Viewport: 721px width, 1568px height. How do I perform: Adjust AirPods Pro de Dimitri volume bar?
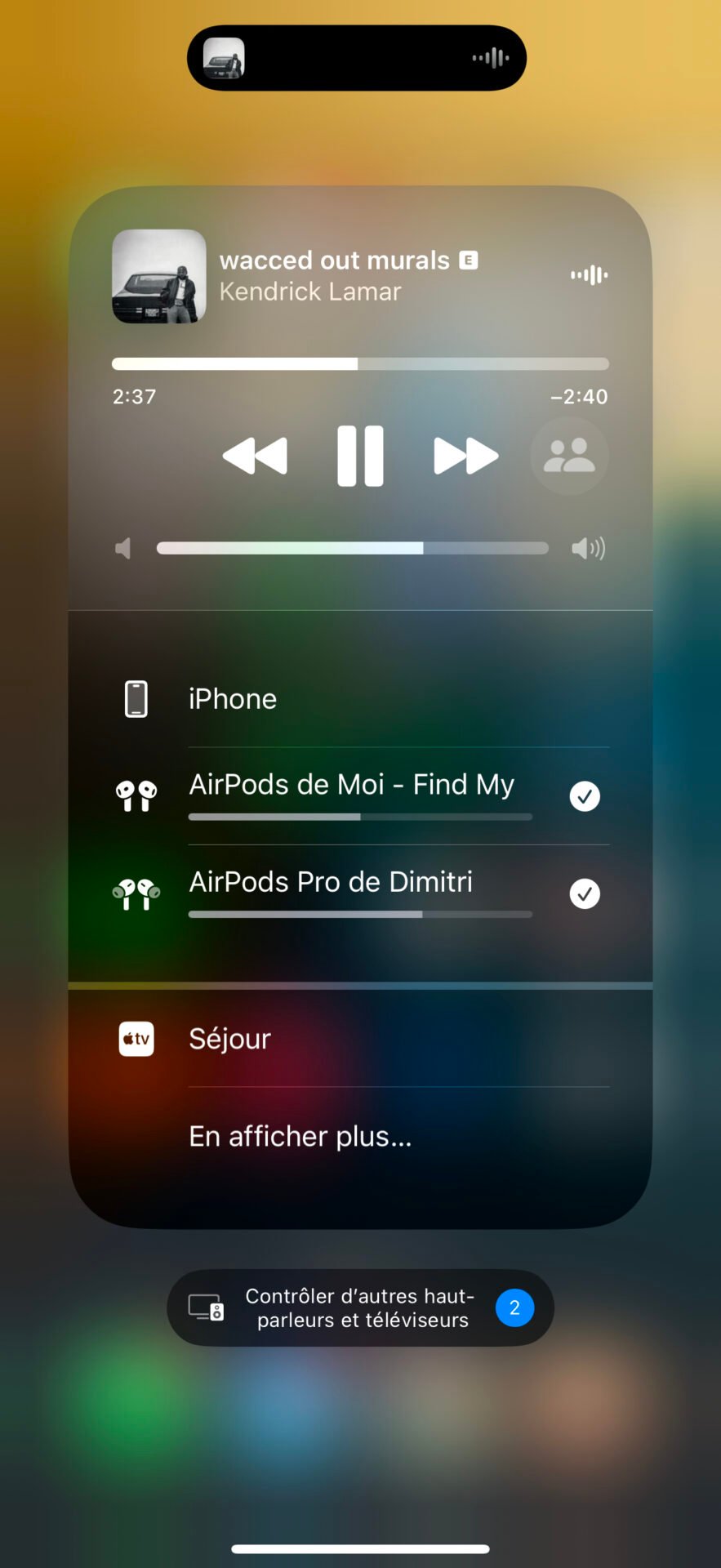(360, 915)
